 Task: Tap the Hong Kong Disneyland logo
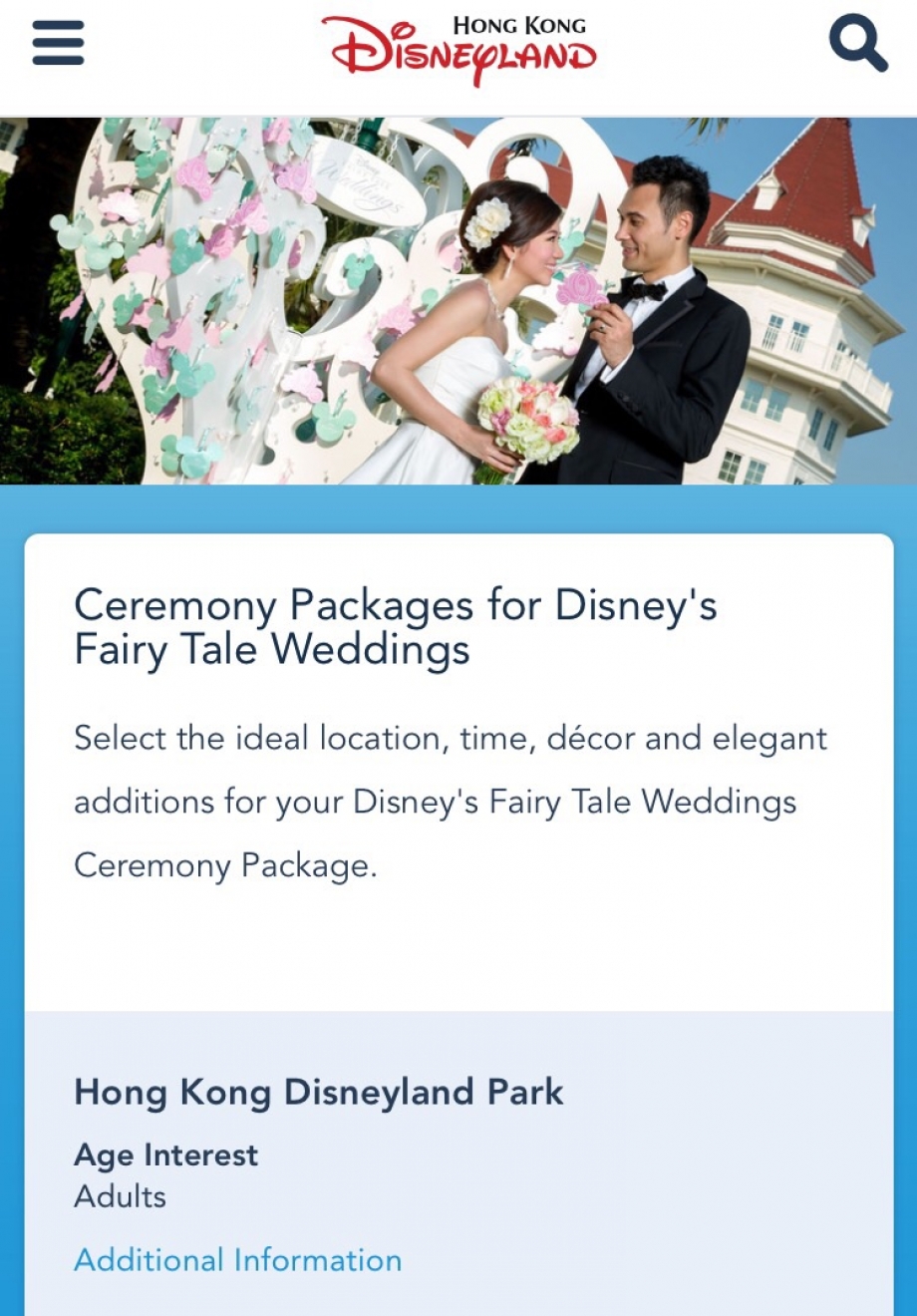point(459,50)
